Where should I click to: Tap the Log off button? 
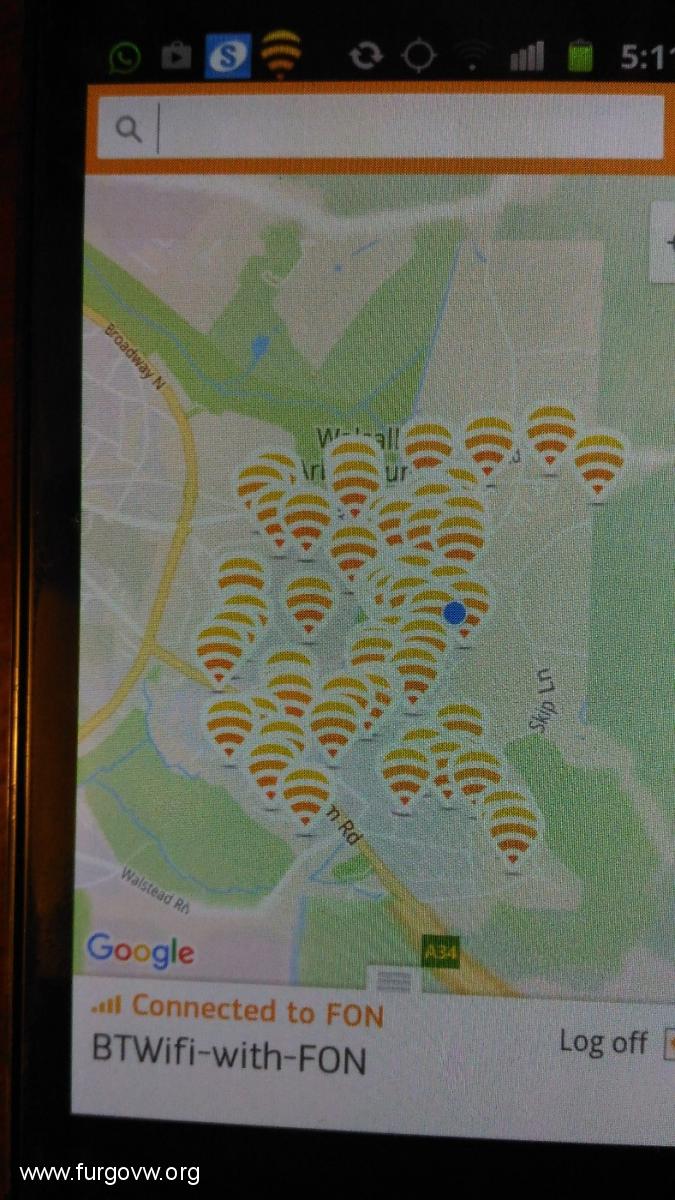click(x=604, y=1041)
